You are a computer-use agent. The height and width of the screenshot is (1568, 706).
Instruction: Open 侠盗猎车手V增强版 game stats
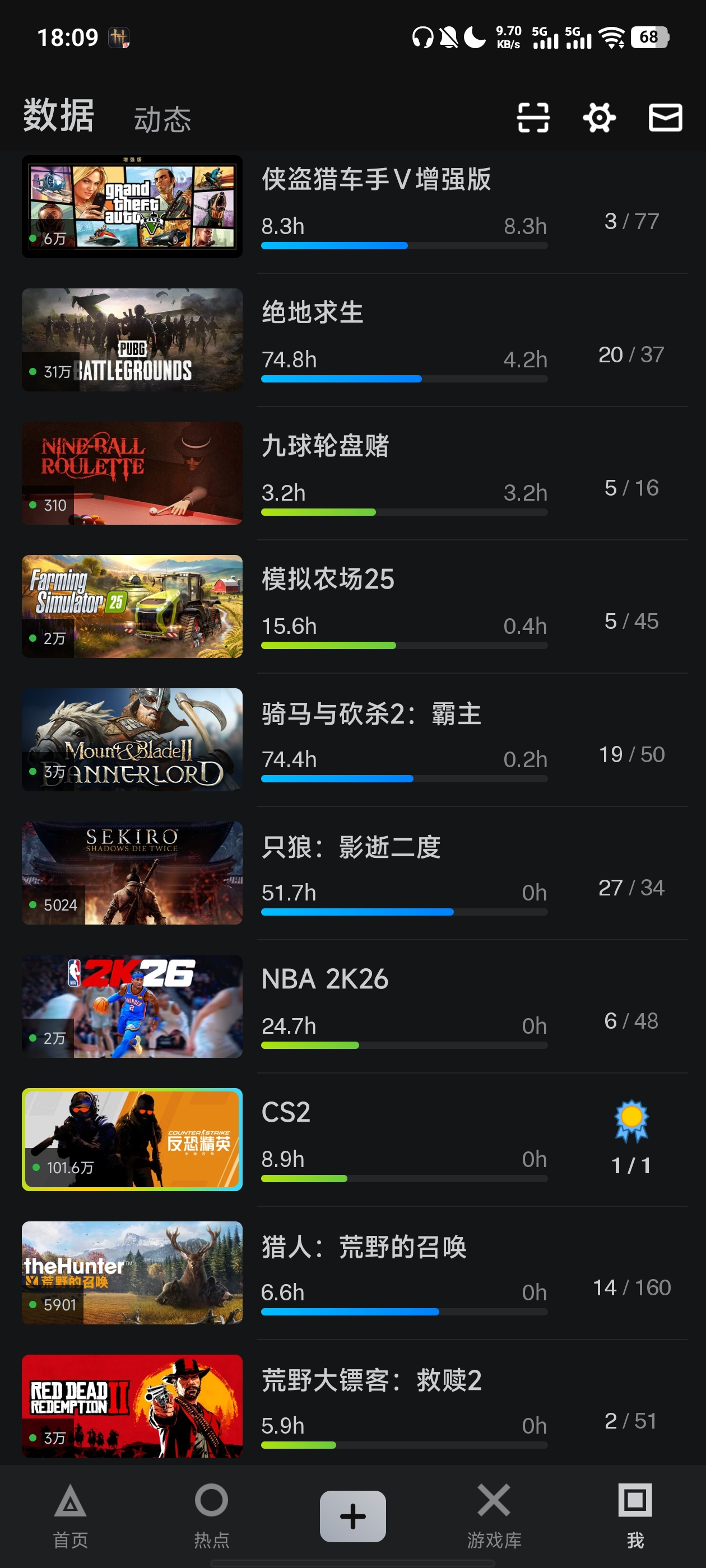[376, 180]
